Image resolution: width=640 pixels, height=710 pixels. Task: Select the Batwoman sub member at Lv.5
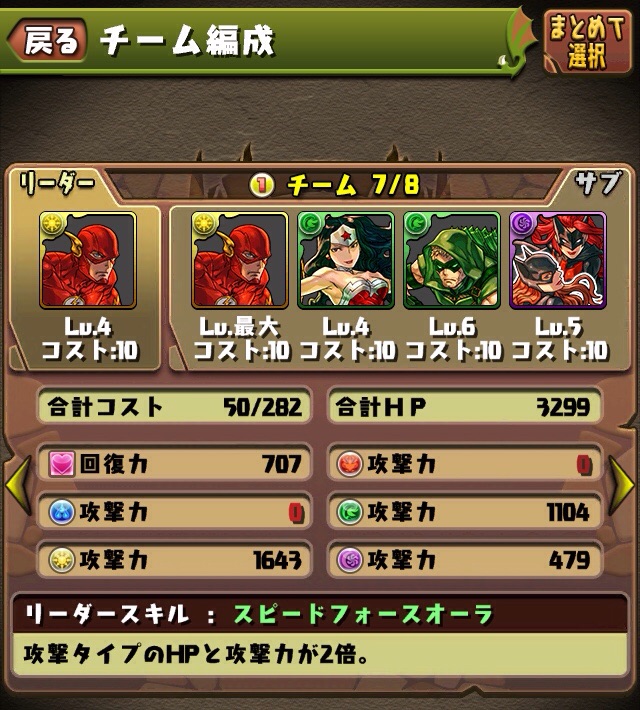[x=558, y=260]
